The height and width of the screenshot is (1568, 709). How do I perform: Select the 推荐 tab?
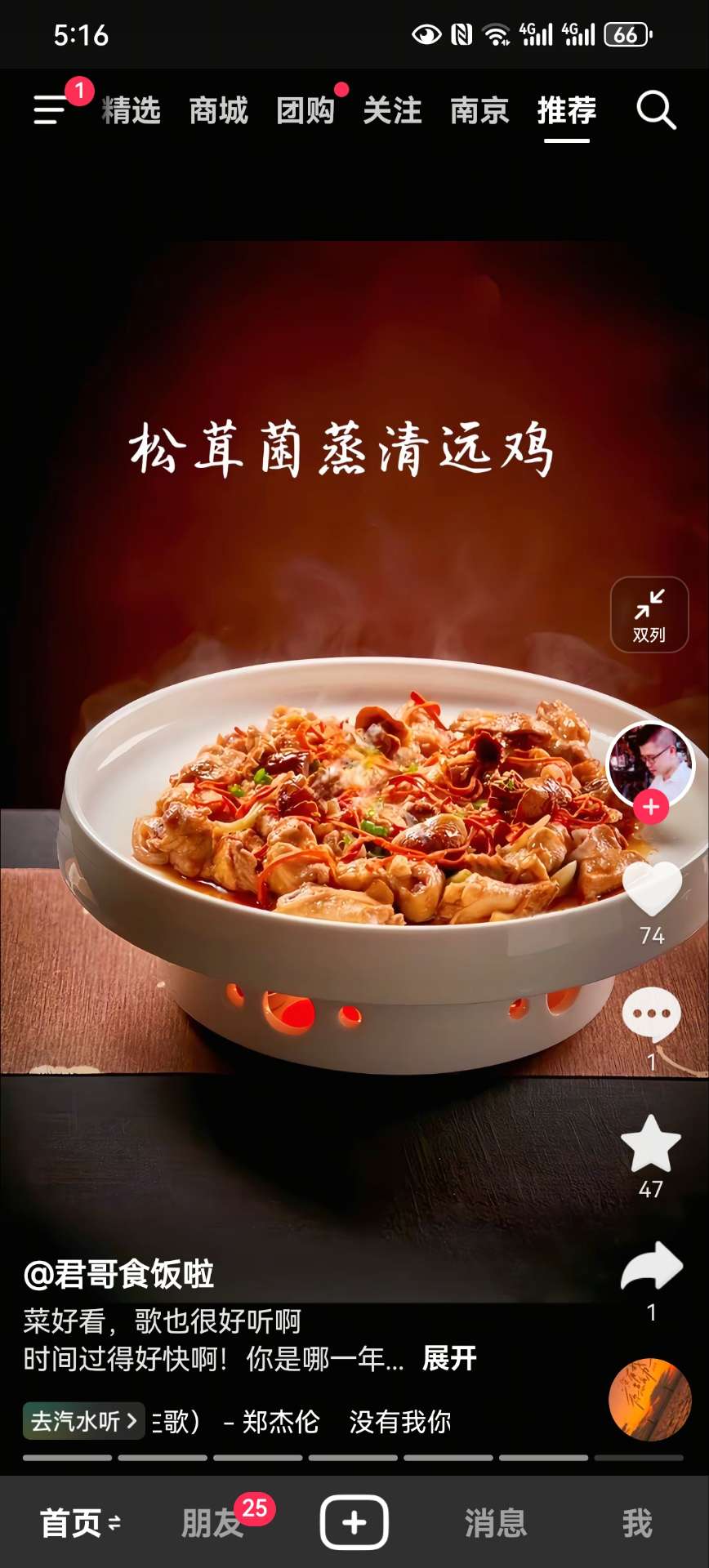point(567,110)
